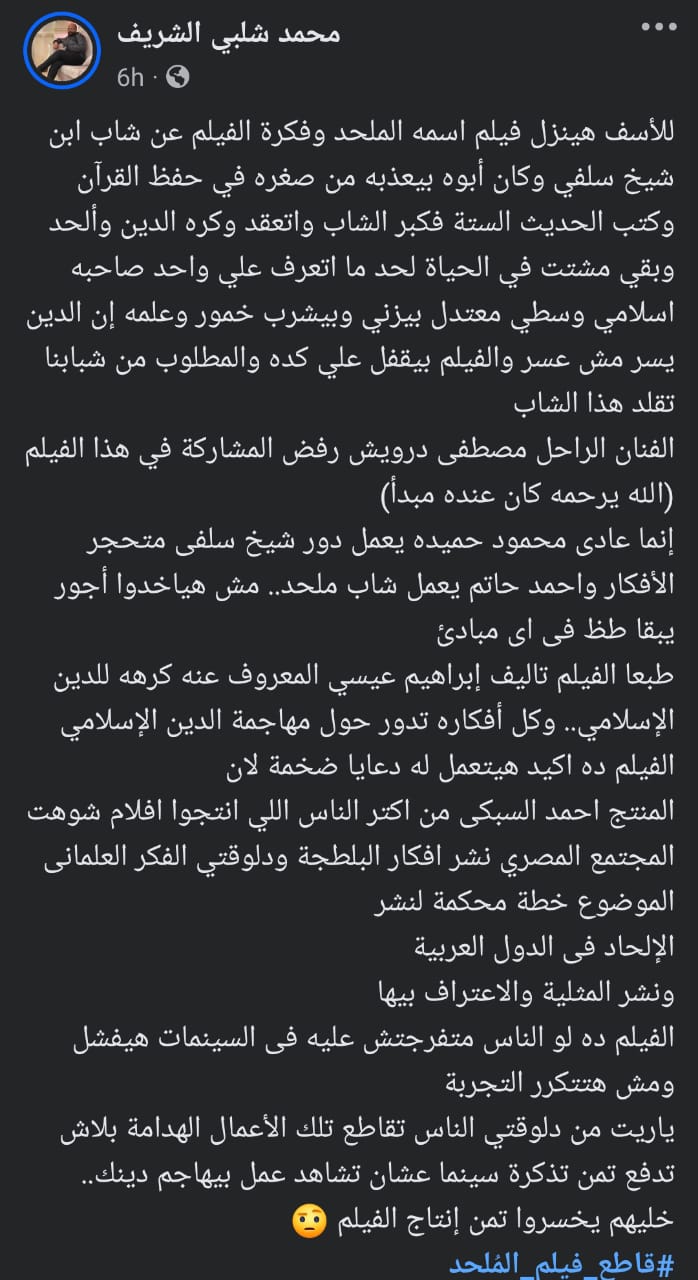
Task: Tap the public globe privacy icon
Action: [177, 76]
